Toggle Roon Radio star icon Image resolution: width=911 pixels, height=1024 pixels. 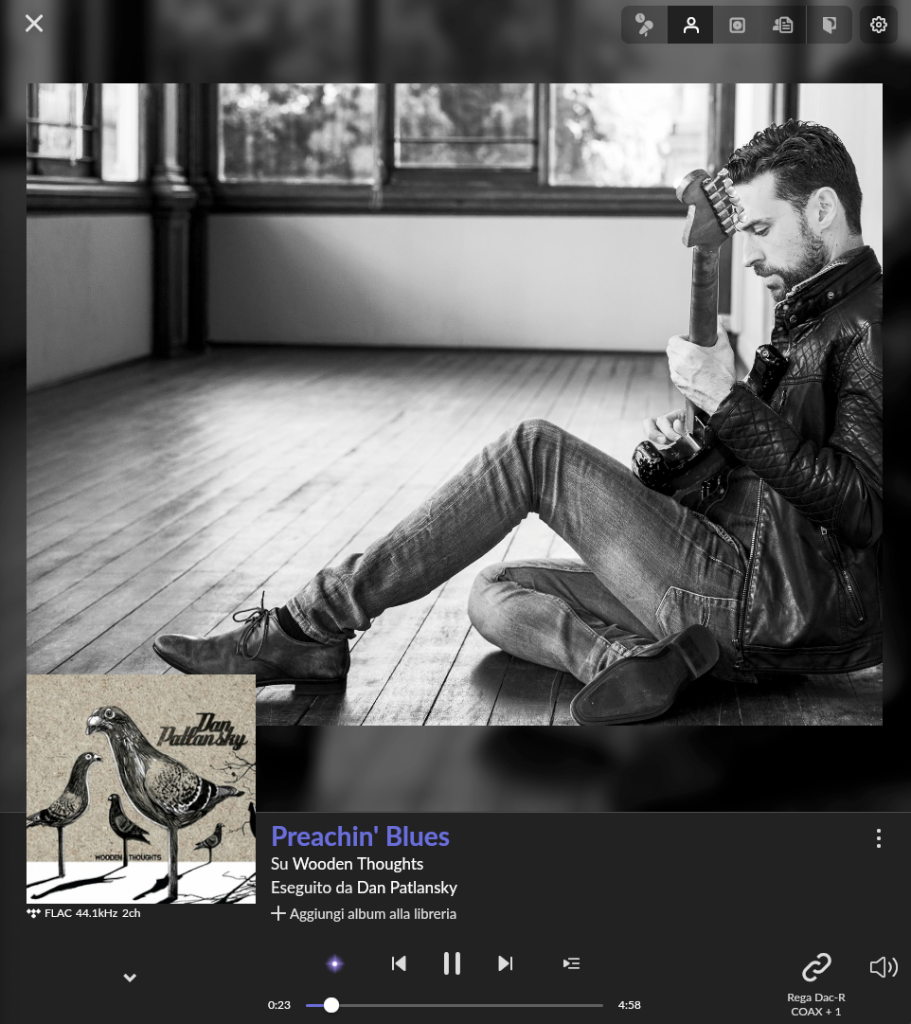335,963
